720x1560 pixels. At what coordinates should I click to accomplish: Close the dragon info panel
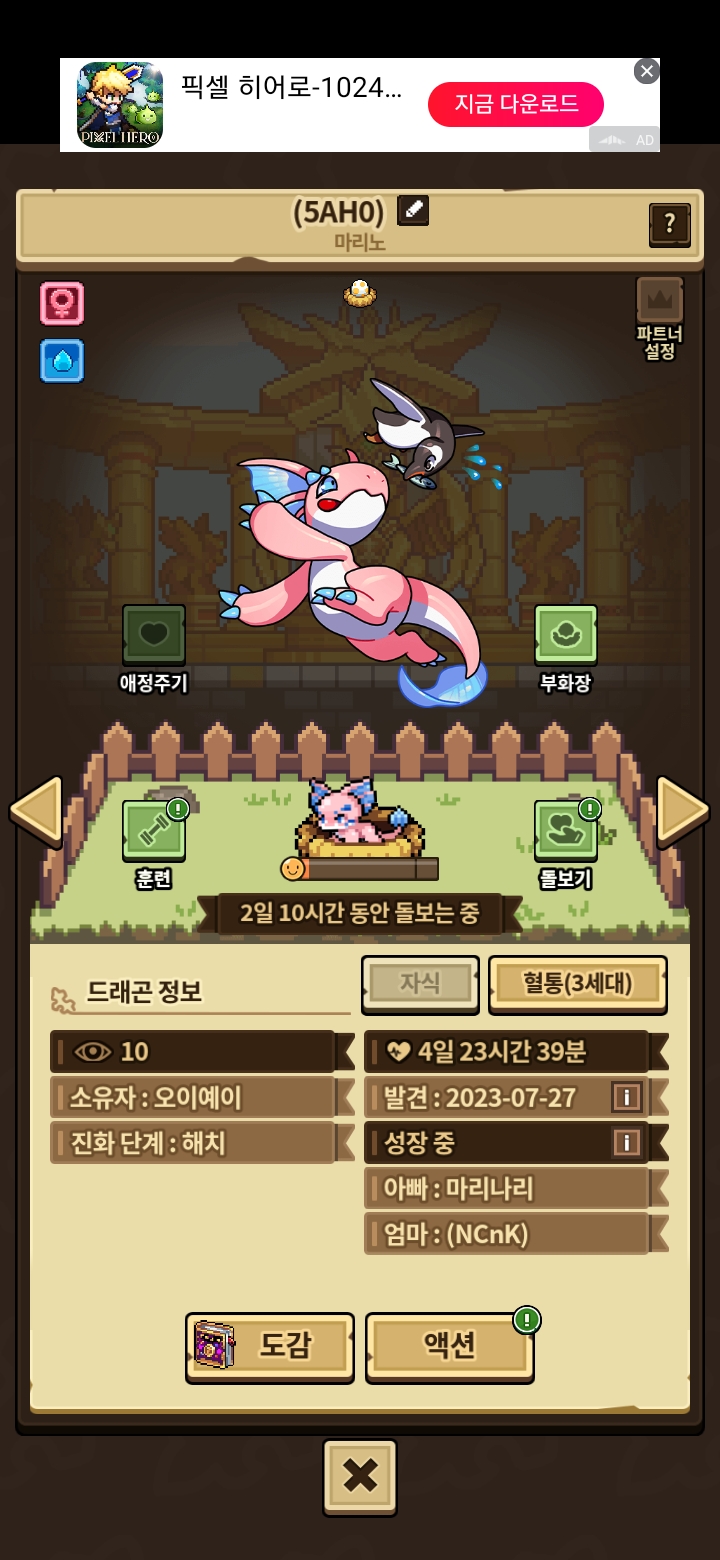[360, 1476]
